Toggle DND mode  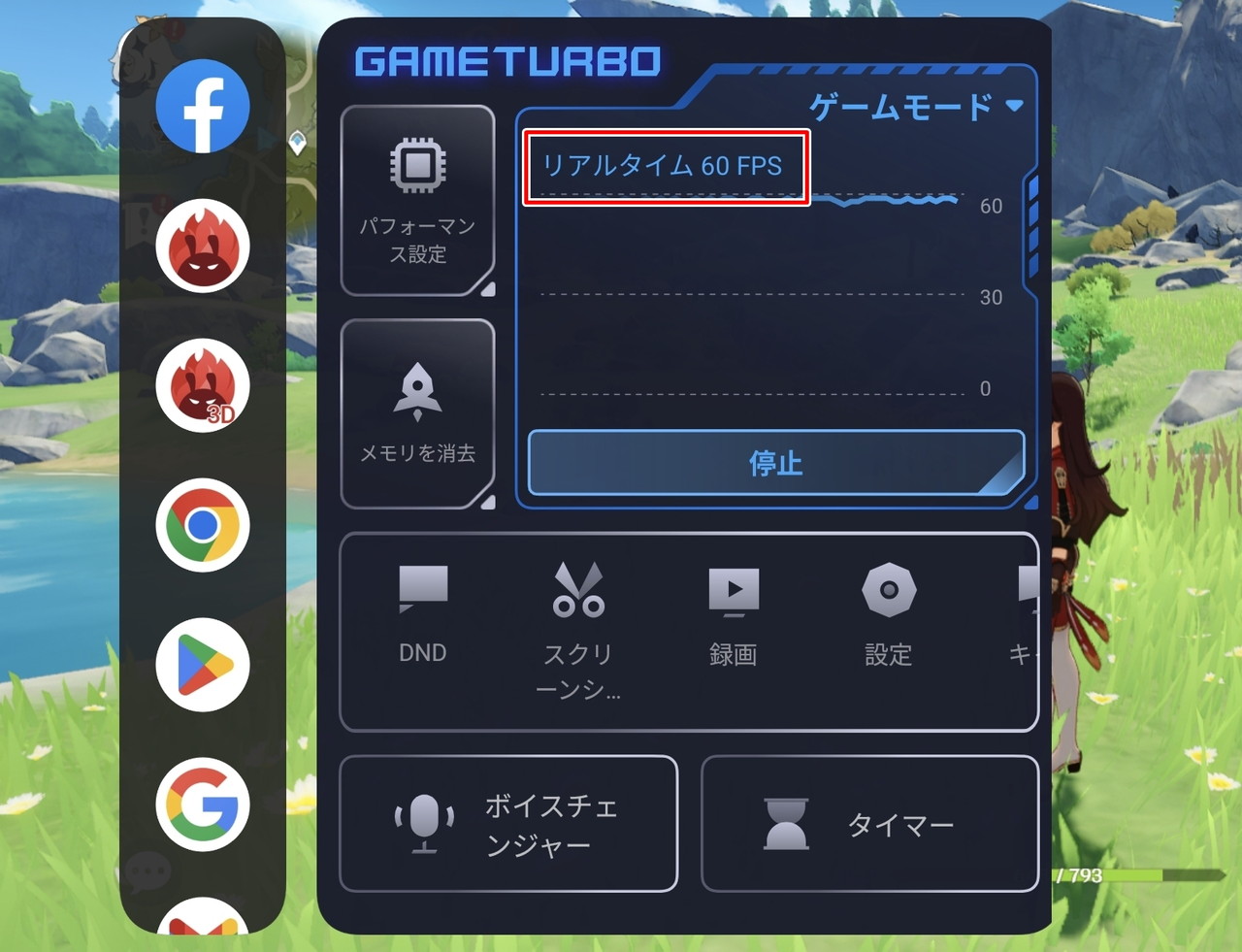[423, 613]
